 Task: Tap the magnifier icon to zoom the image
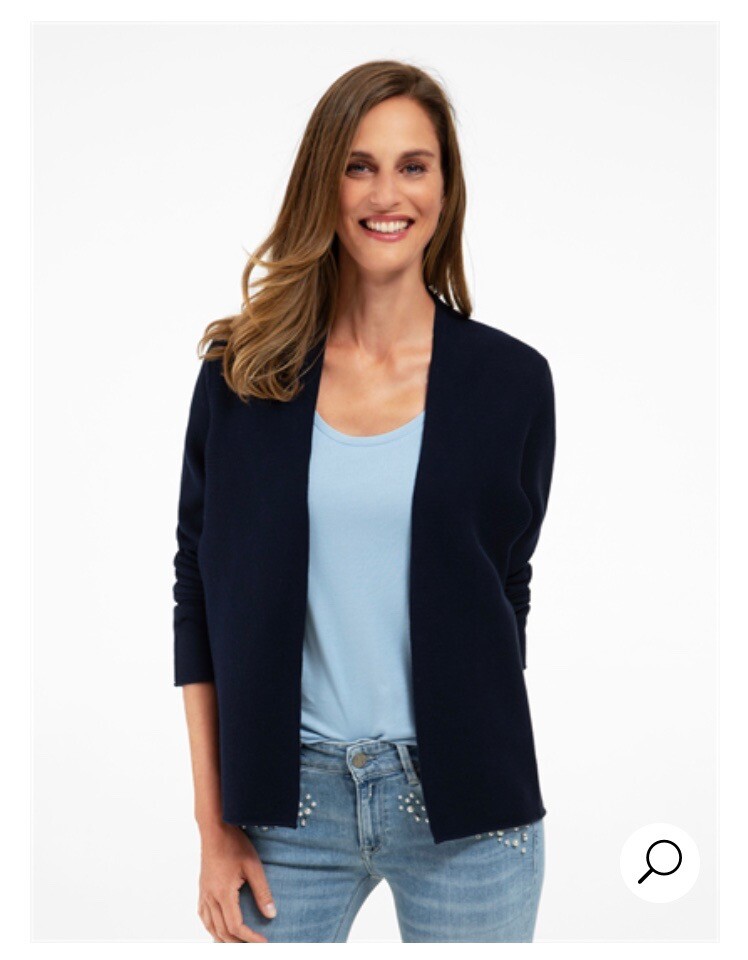coord(659,862)
